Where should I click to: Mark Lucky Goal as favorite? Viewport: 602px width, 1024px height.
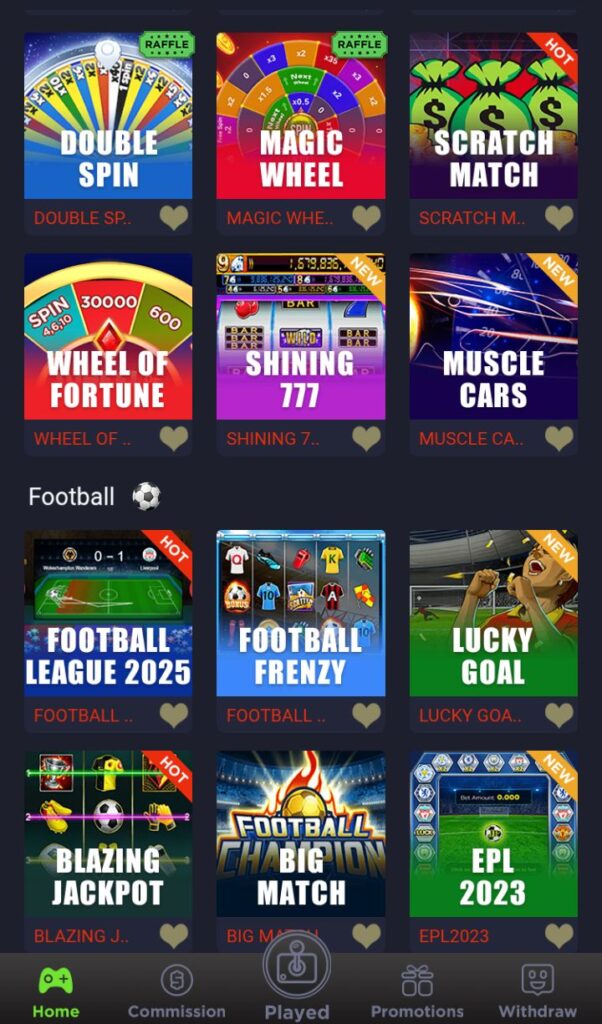point(559,715)
